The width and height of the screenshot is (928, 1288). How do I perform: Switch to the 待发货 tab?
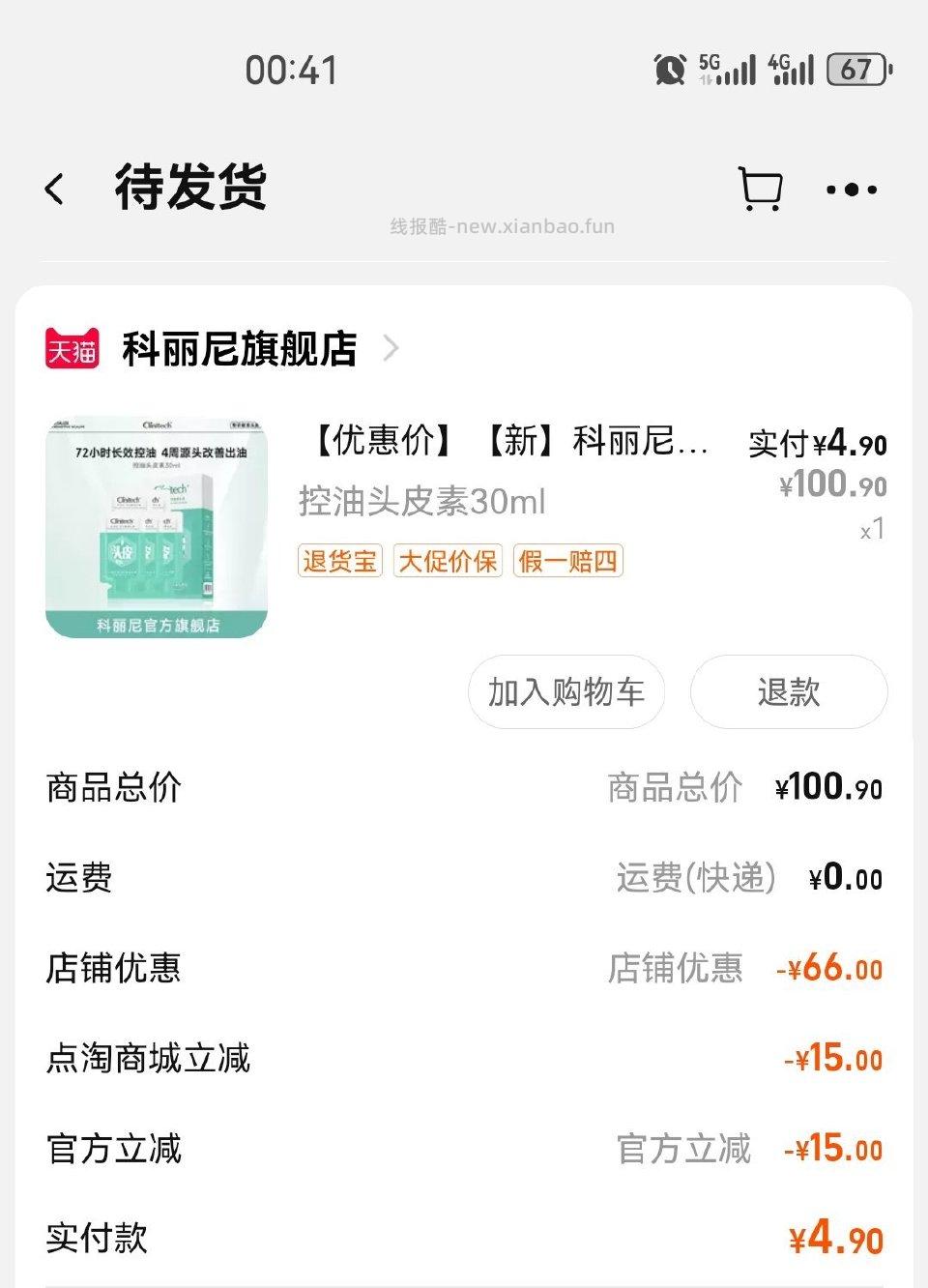[x=190, y=190]
